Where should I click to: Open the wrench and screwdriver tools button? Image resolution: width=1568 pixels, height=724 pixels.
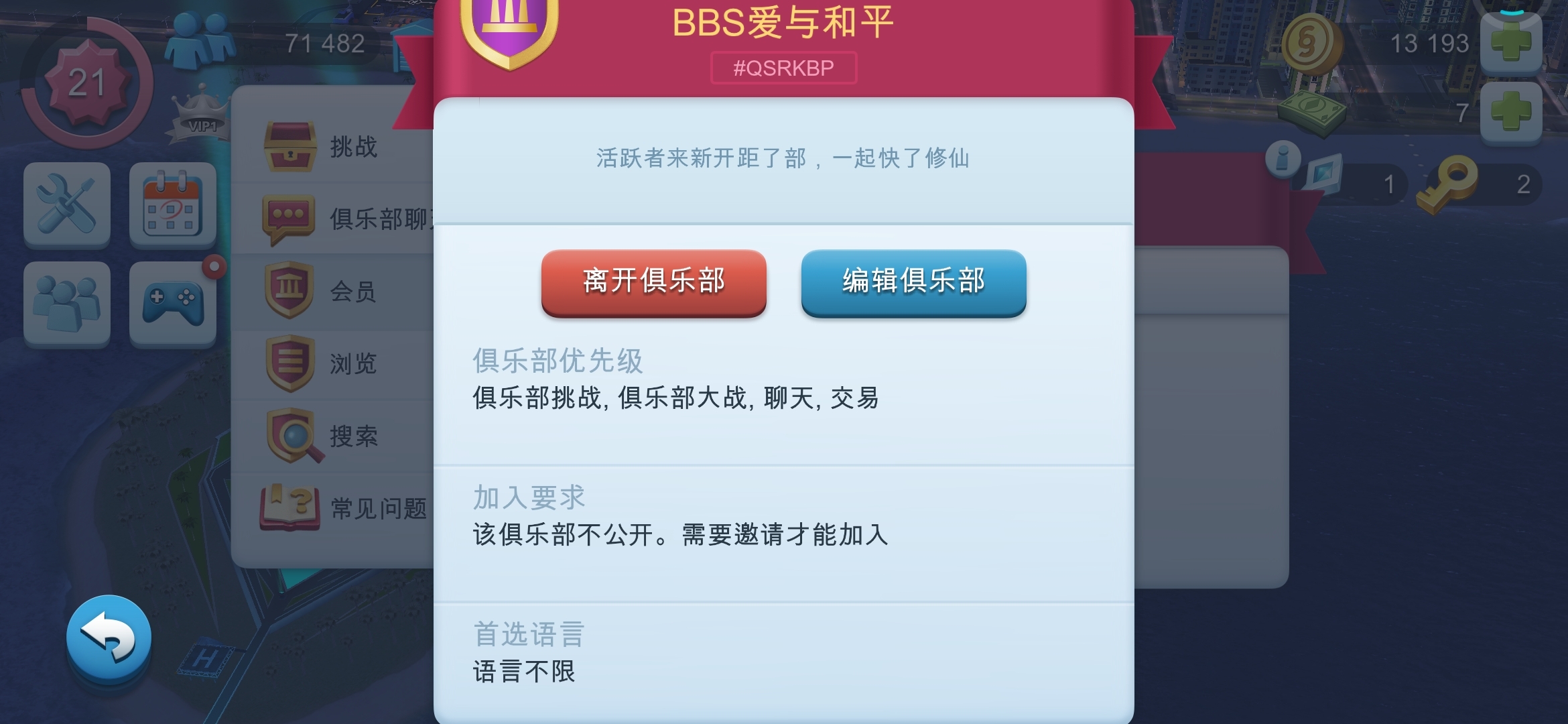click(66, 204)
